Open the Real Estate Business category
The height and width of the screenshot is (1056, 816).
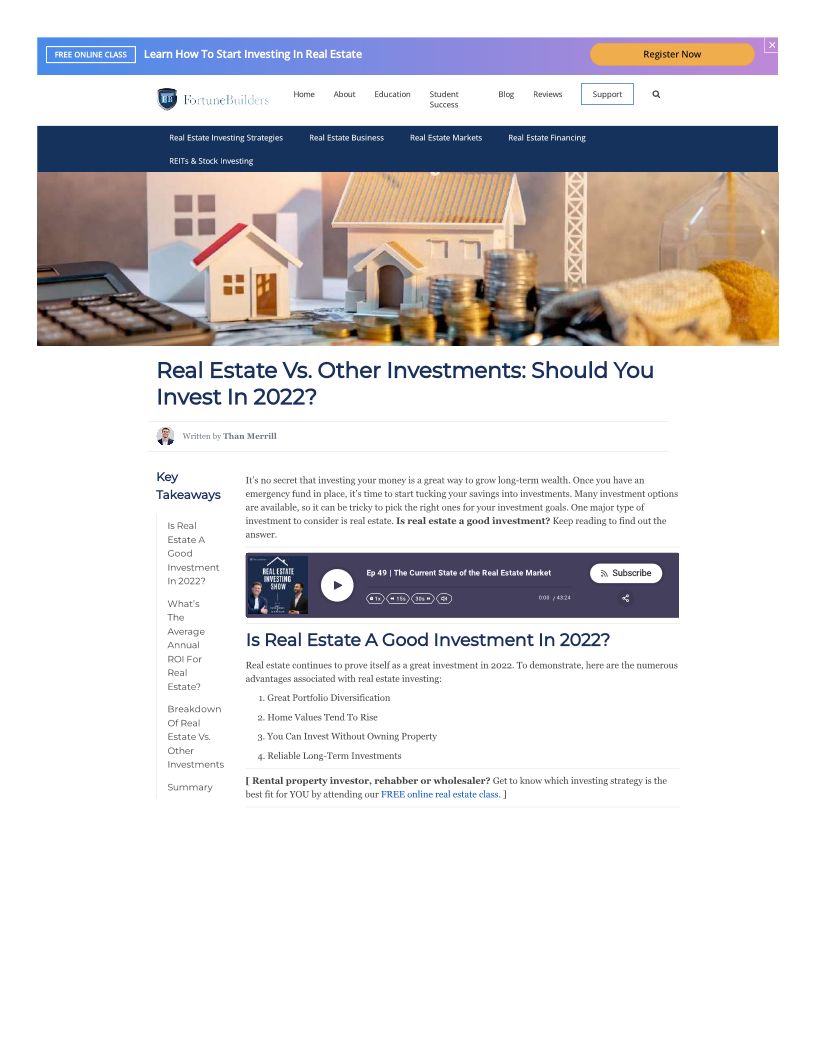click(346, 137)
